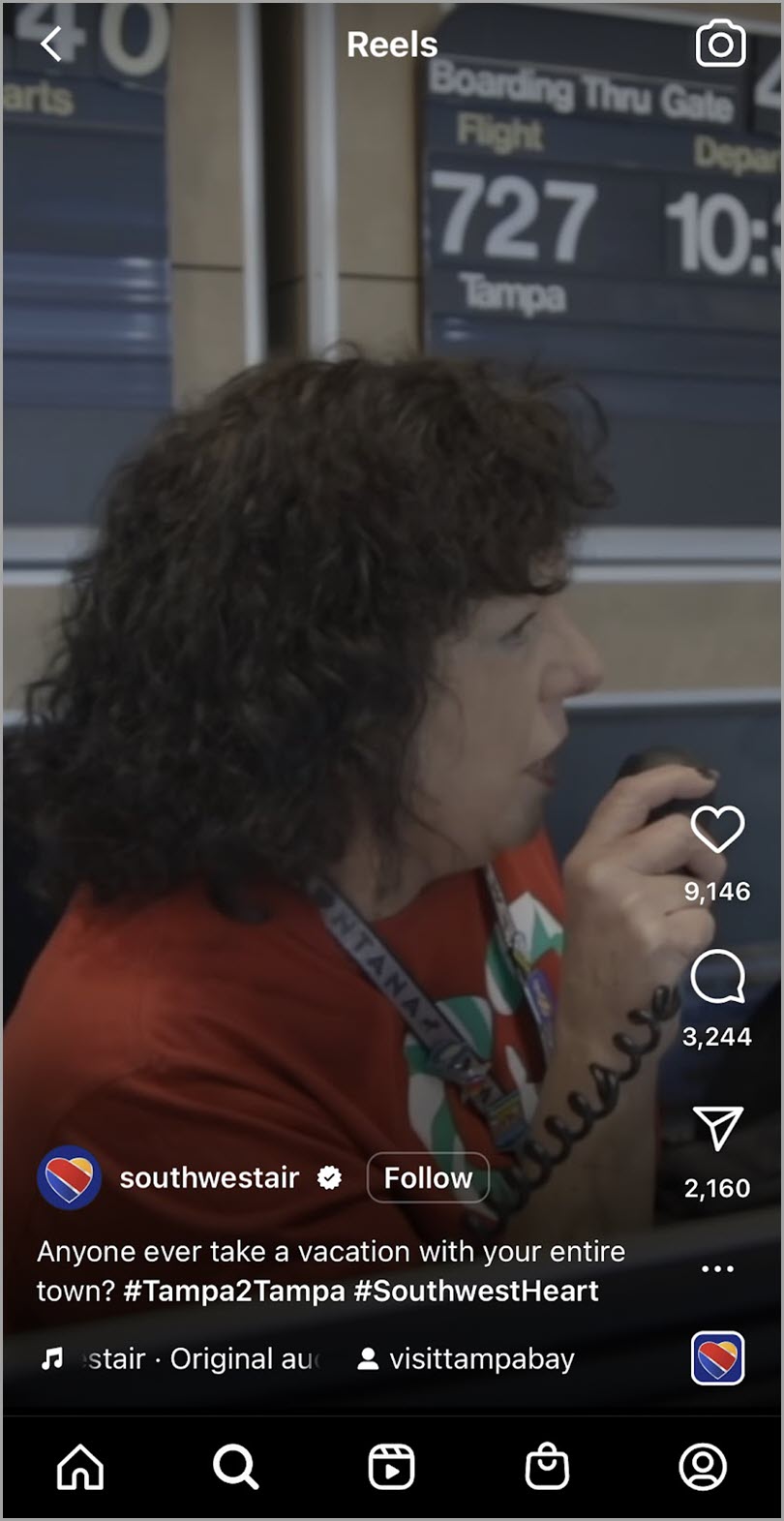View the southwestair username profile

coord(209,1178)
